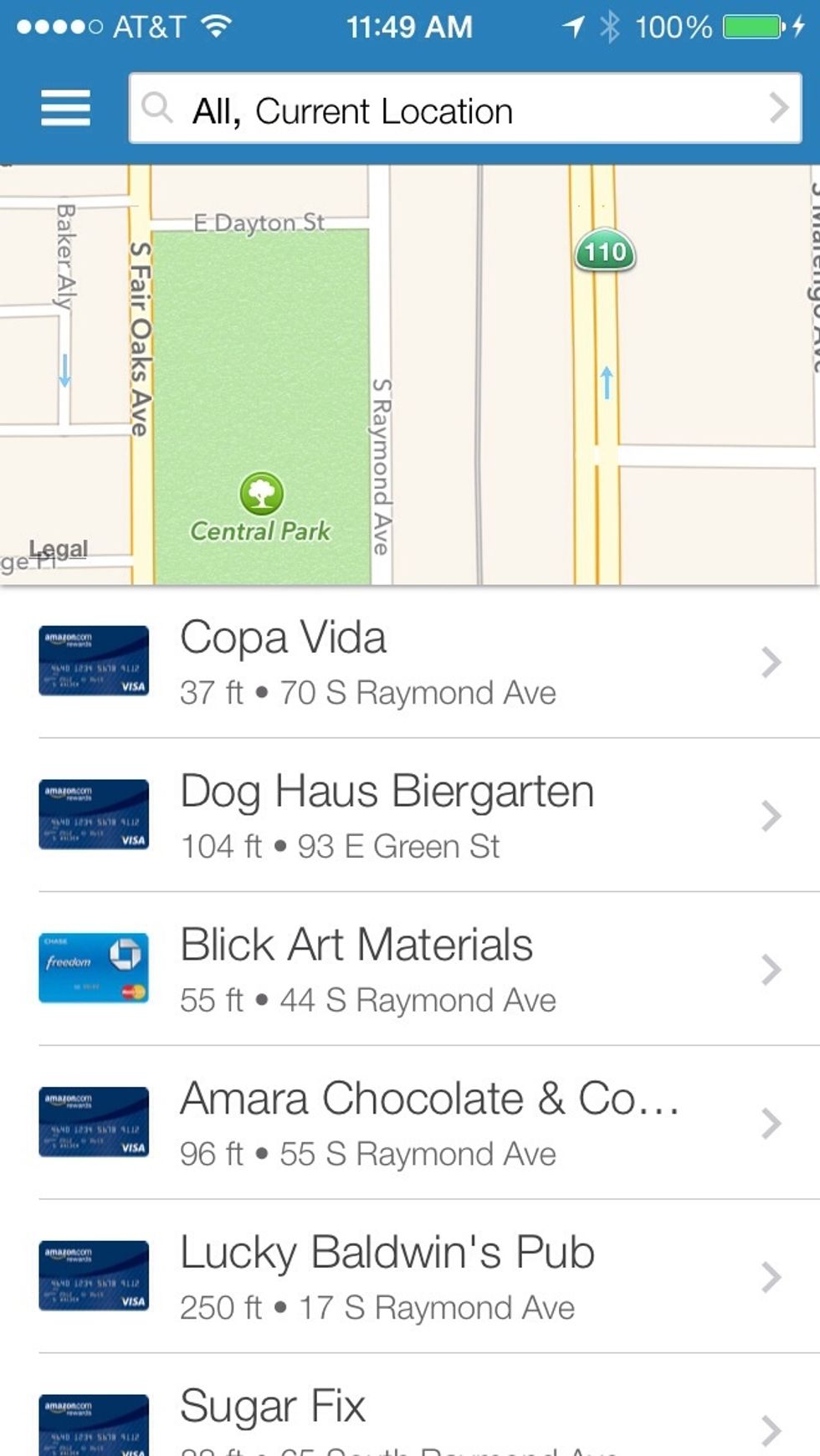This screenshot has width=820, height=1456.
Task: Open the search location chevron arrow
Action: tap(778, 109)
